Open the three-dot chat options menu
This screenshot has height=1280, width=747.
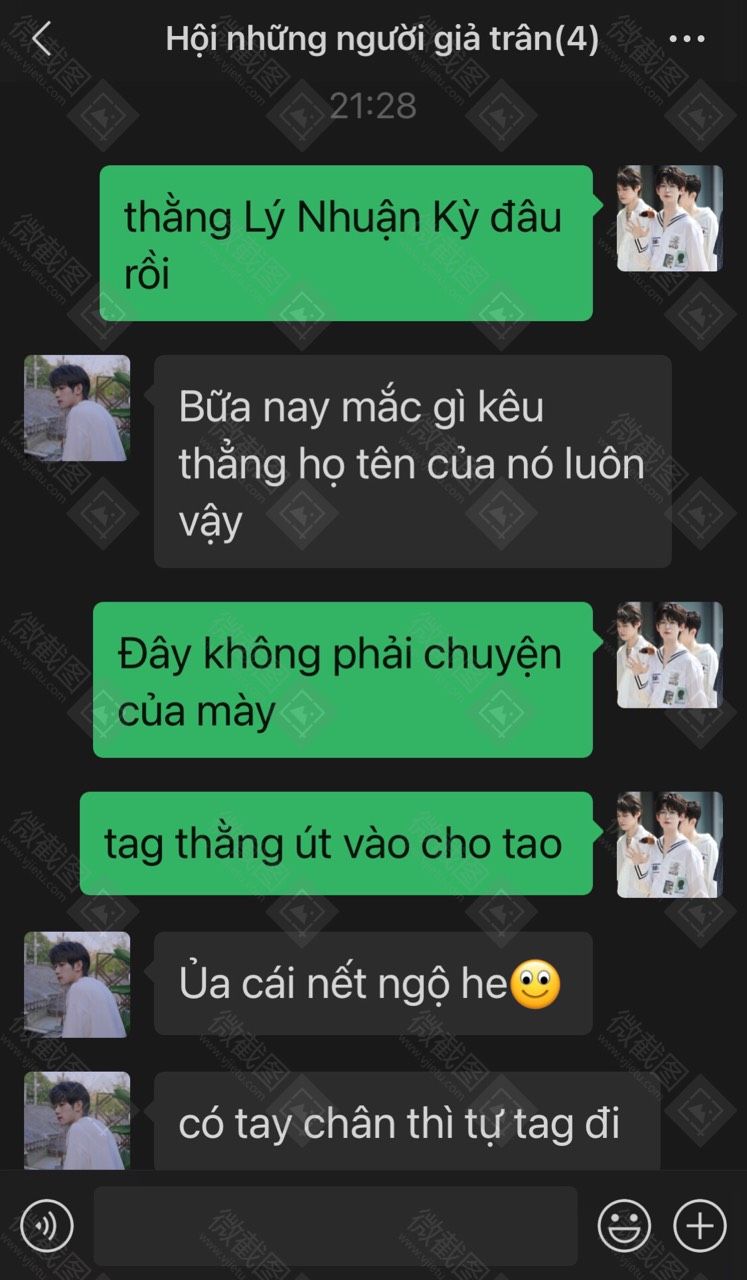pyautogui.click(x=687, y=40)
